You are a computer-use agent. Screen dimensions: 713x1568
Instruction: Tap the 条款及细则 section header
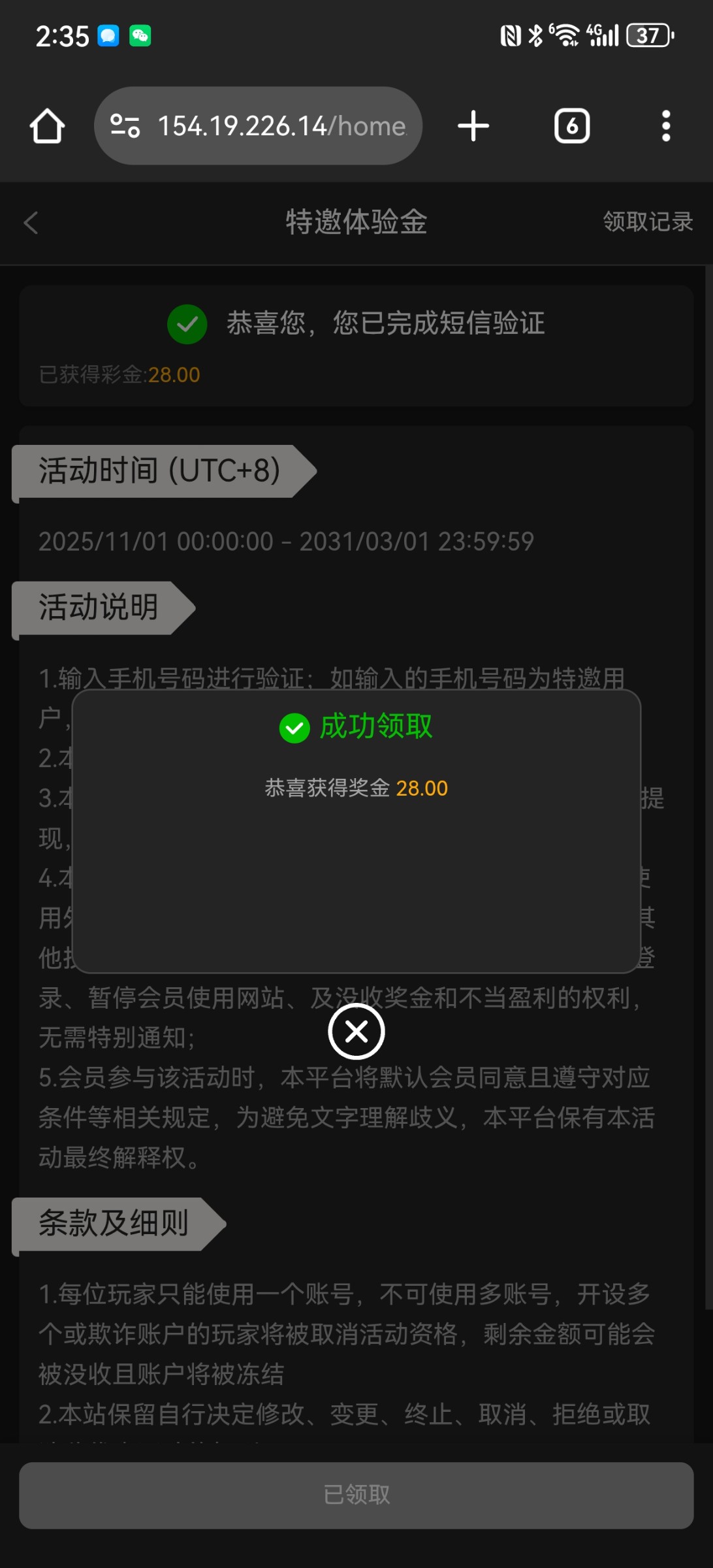point(115,1224)
